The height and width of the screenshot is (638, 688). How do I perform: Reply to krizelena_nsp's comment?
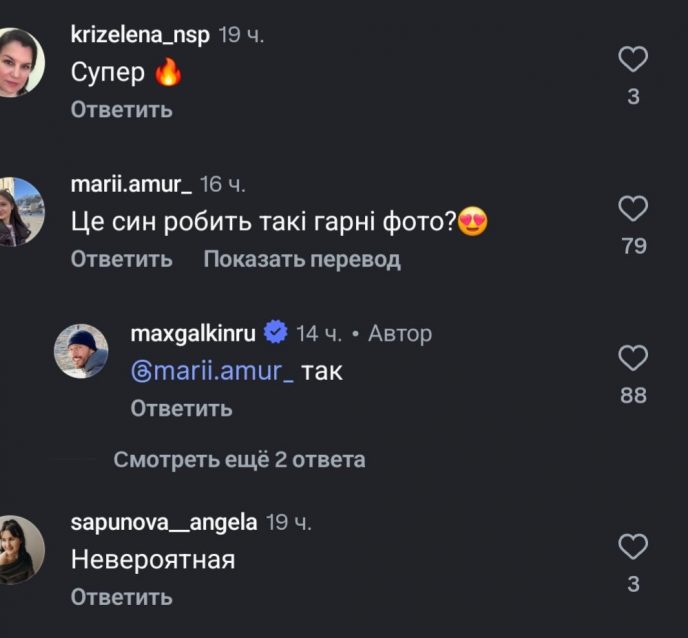click(x=121, y=110)
